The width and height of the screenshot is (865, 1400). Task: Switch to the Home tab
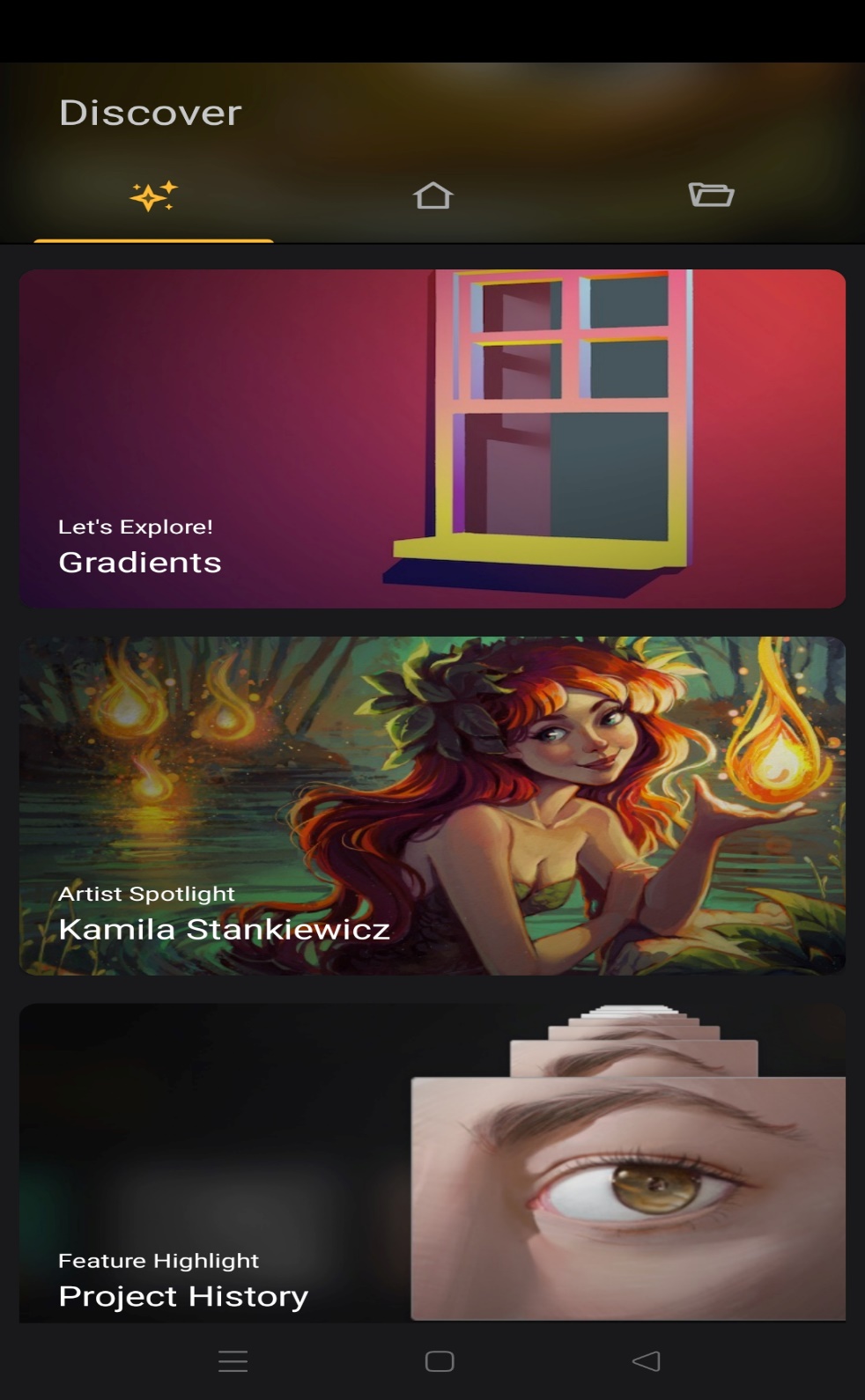(432, 195)
